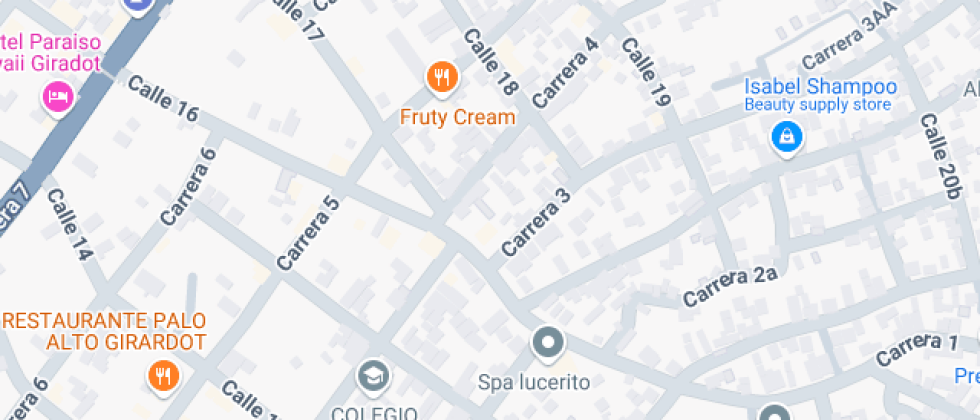Screen dimensions: 980x420
Task: Open the Fruty Cream restaurant marker
Action: pyautogui.click(x=441, y=77)
